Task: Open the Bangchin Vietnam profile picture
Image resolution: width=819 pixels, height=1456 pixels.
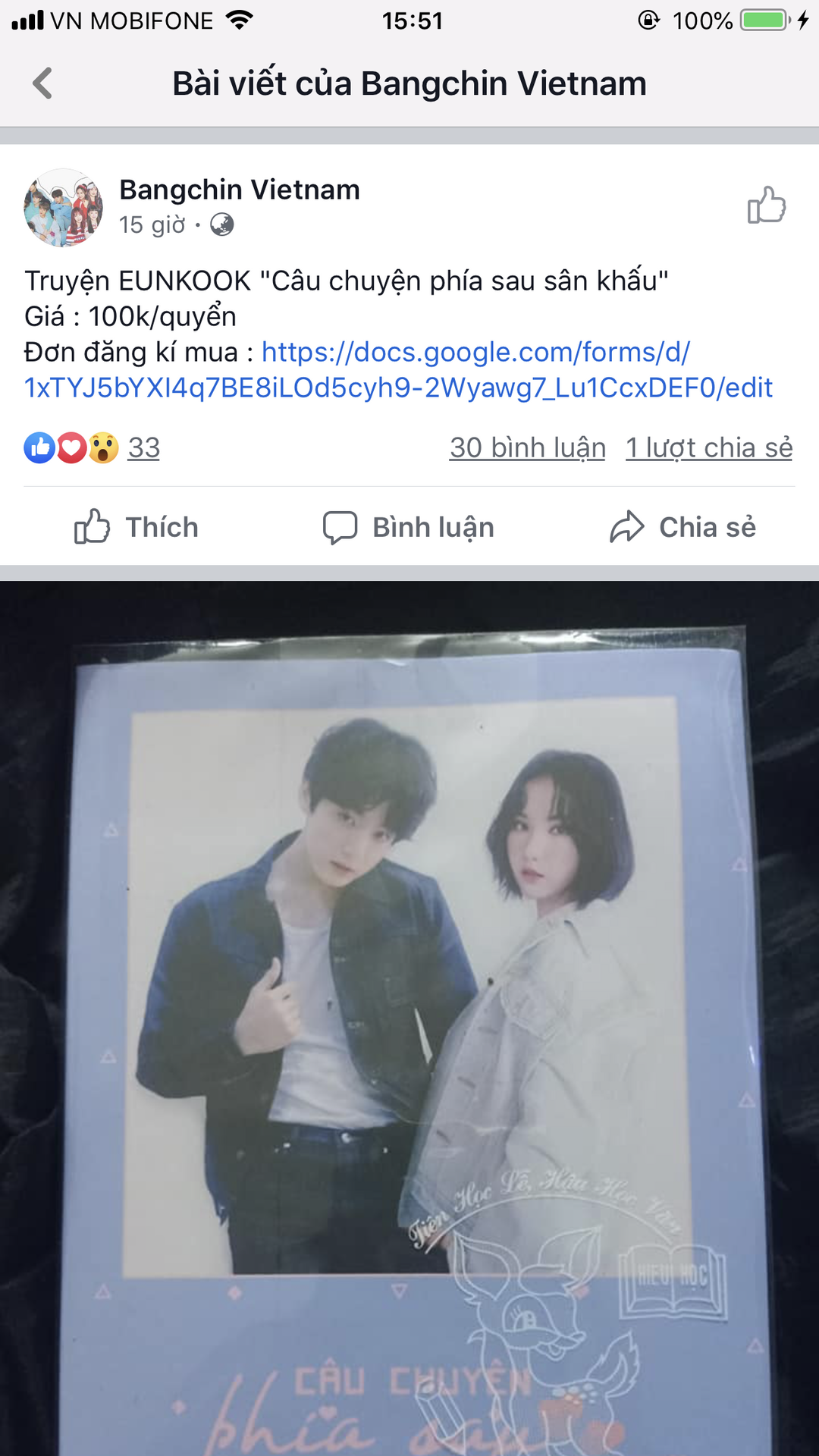Action: coord(63,207)
